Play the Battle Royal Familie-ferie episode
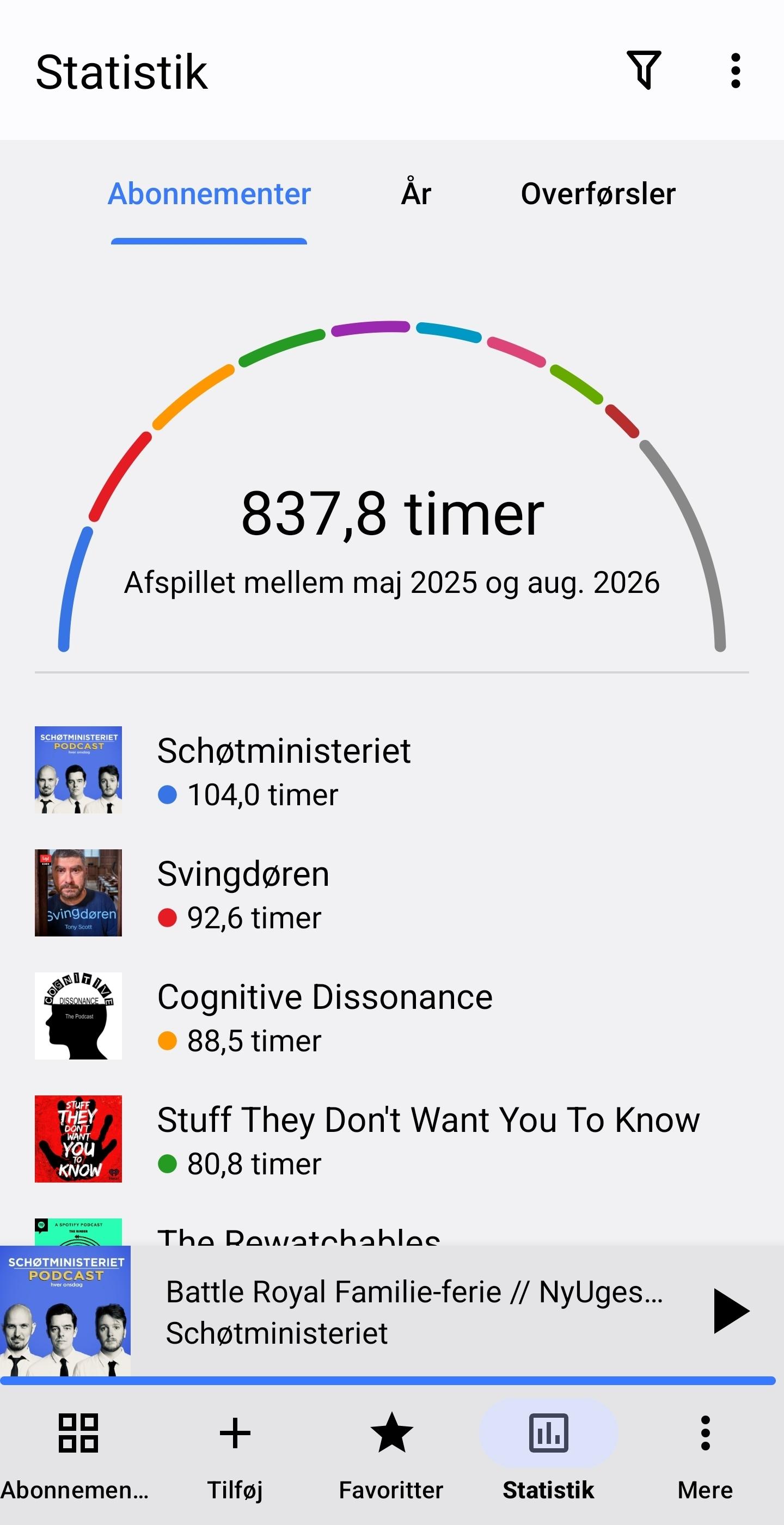The image size is (784, 1525). [x=731, y=1310]
